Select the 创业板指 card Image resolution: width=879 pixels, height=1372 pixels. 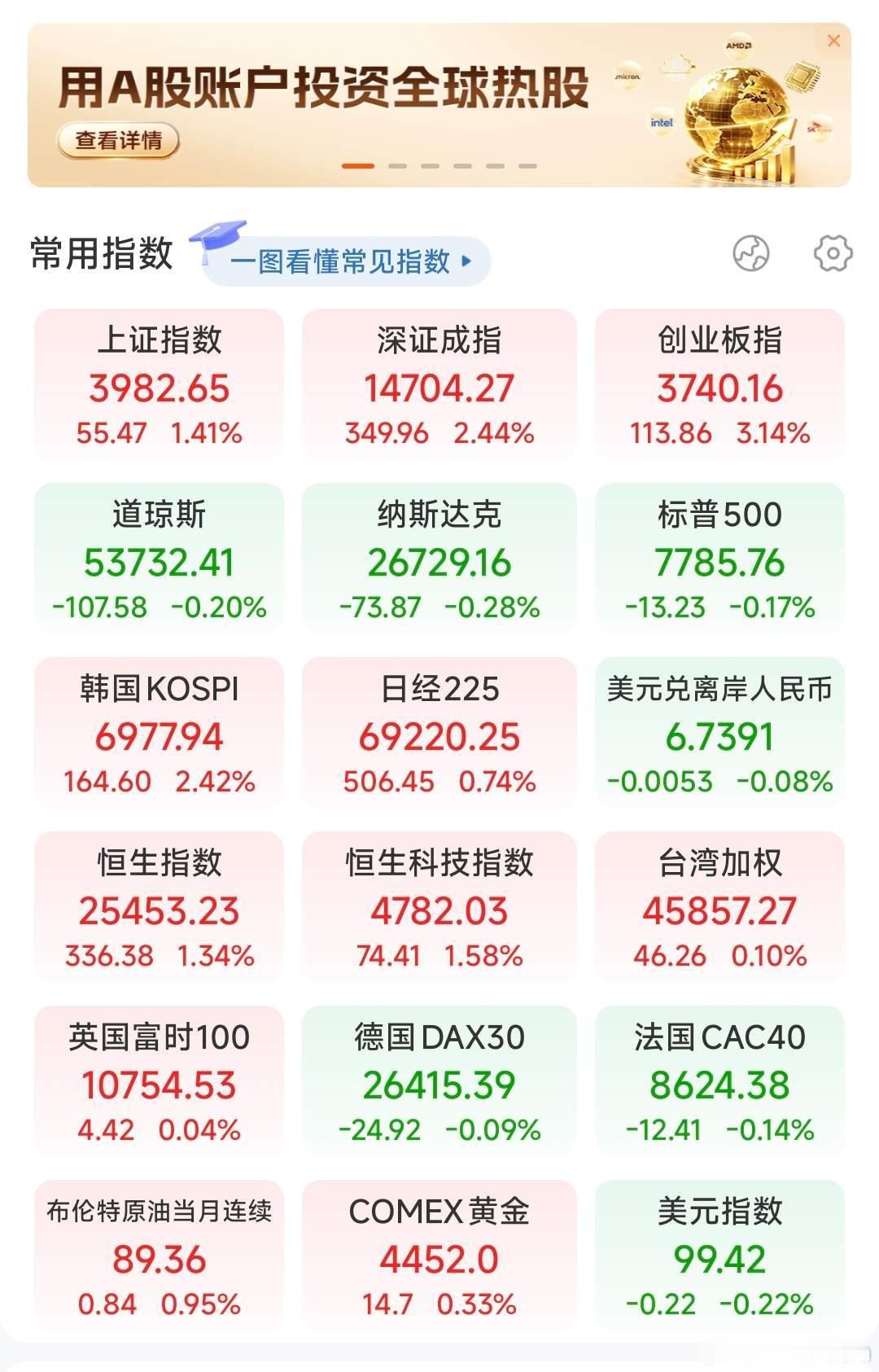720,385
